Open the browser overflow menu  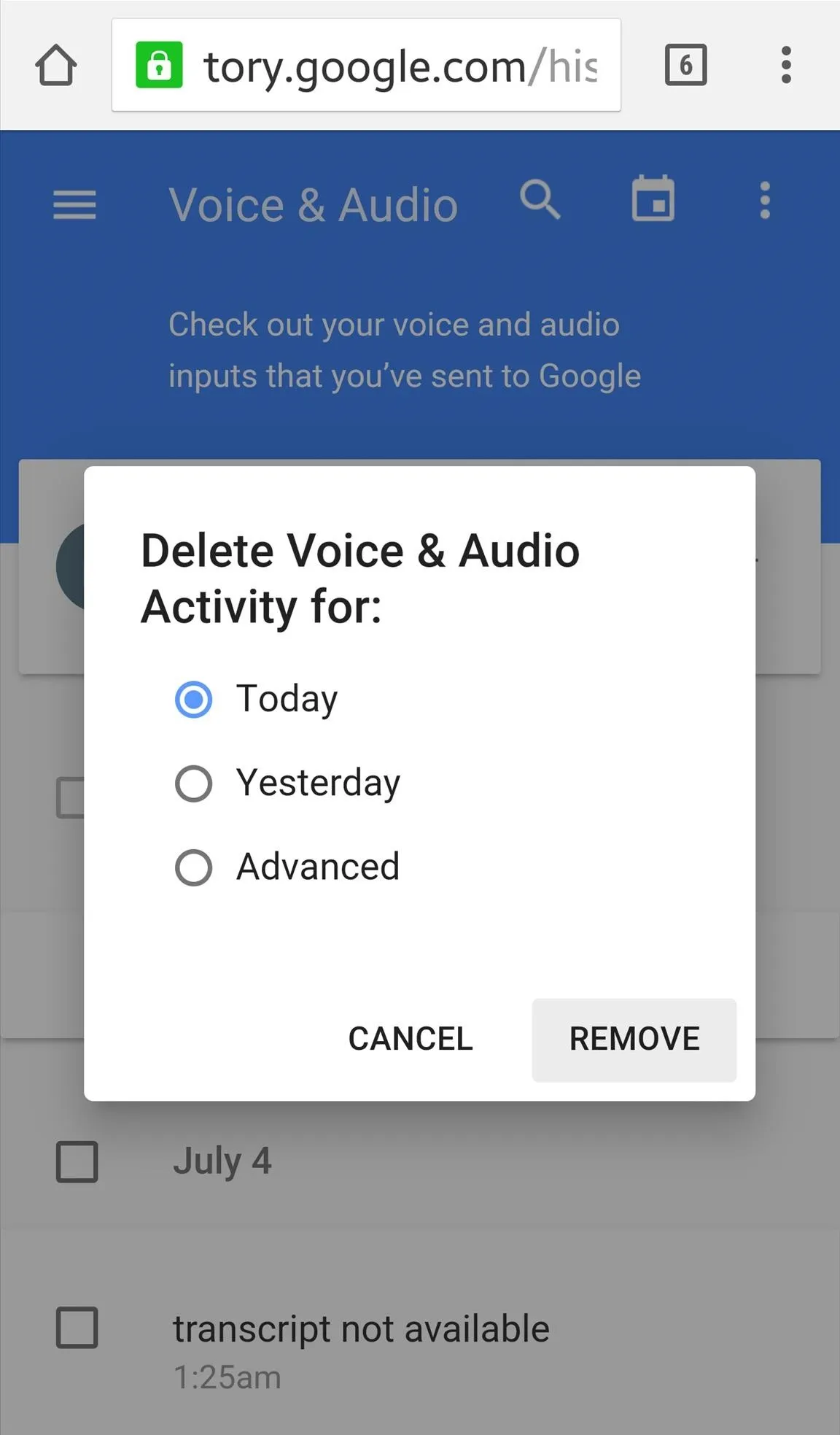tap(786, 66)
